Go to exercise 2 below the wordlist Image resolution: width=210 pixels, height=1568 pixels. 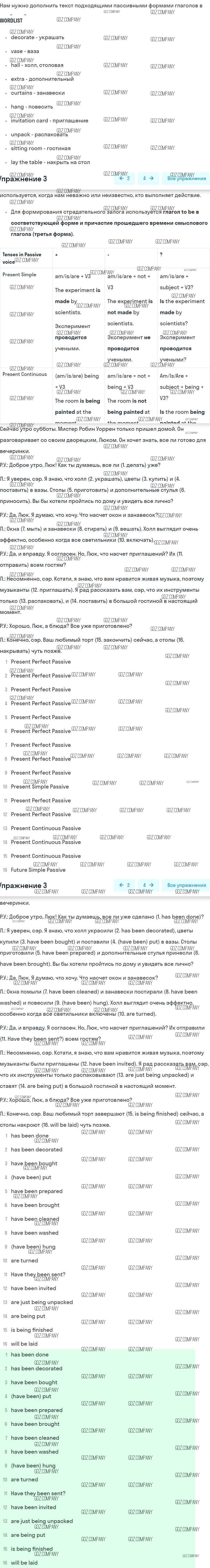[x=124, y=178]
